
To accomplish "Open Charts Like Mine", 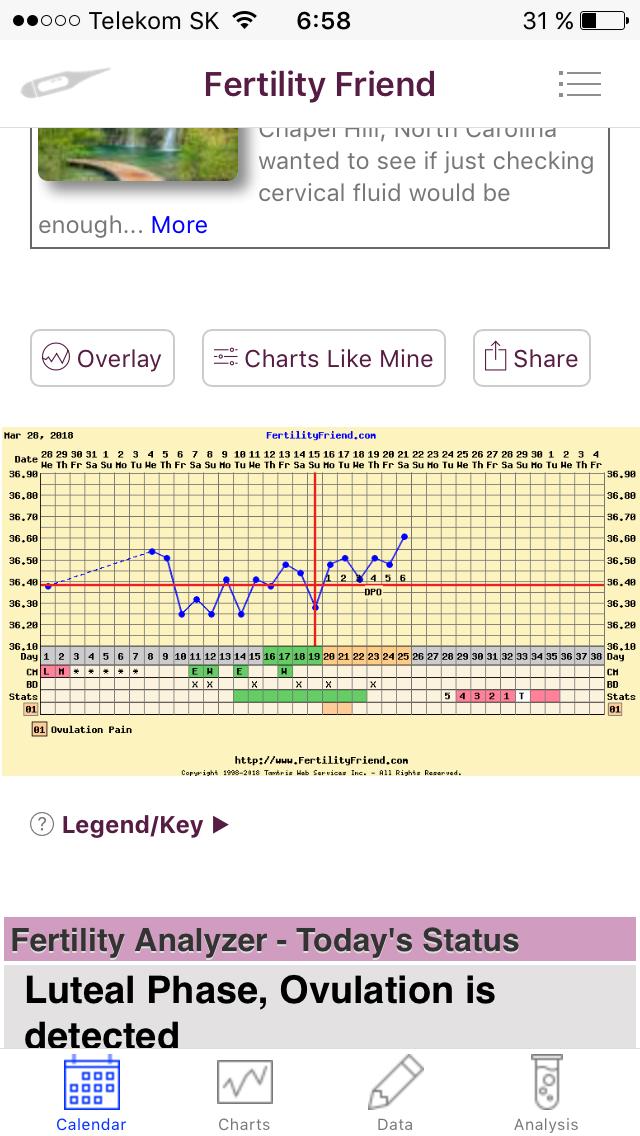I will coord(324,358).
